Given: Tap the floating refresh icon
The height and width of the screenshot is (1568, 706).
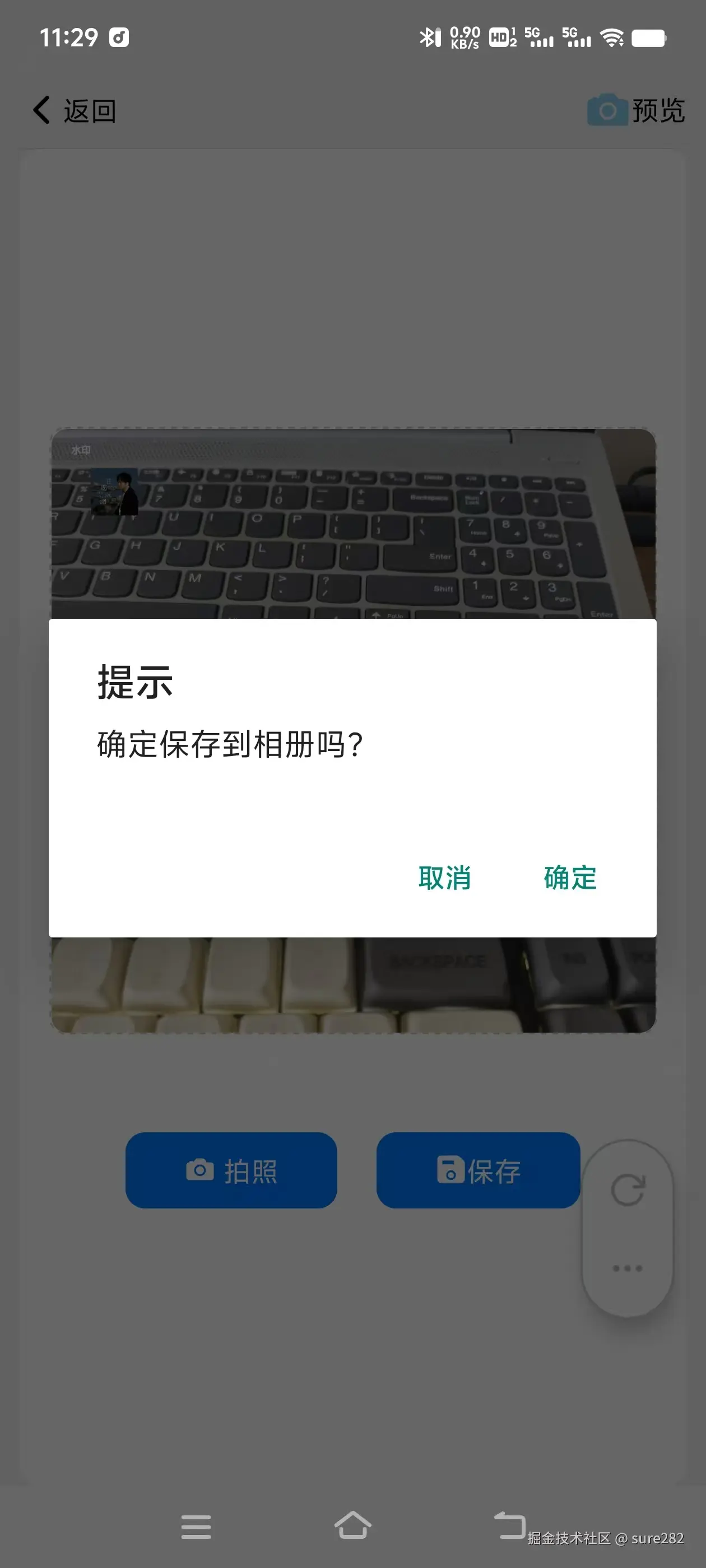Looking at the screenshot, I should [628, 1189].
